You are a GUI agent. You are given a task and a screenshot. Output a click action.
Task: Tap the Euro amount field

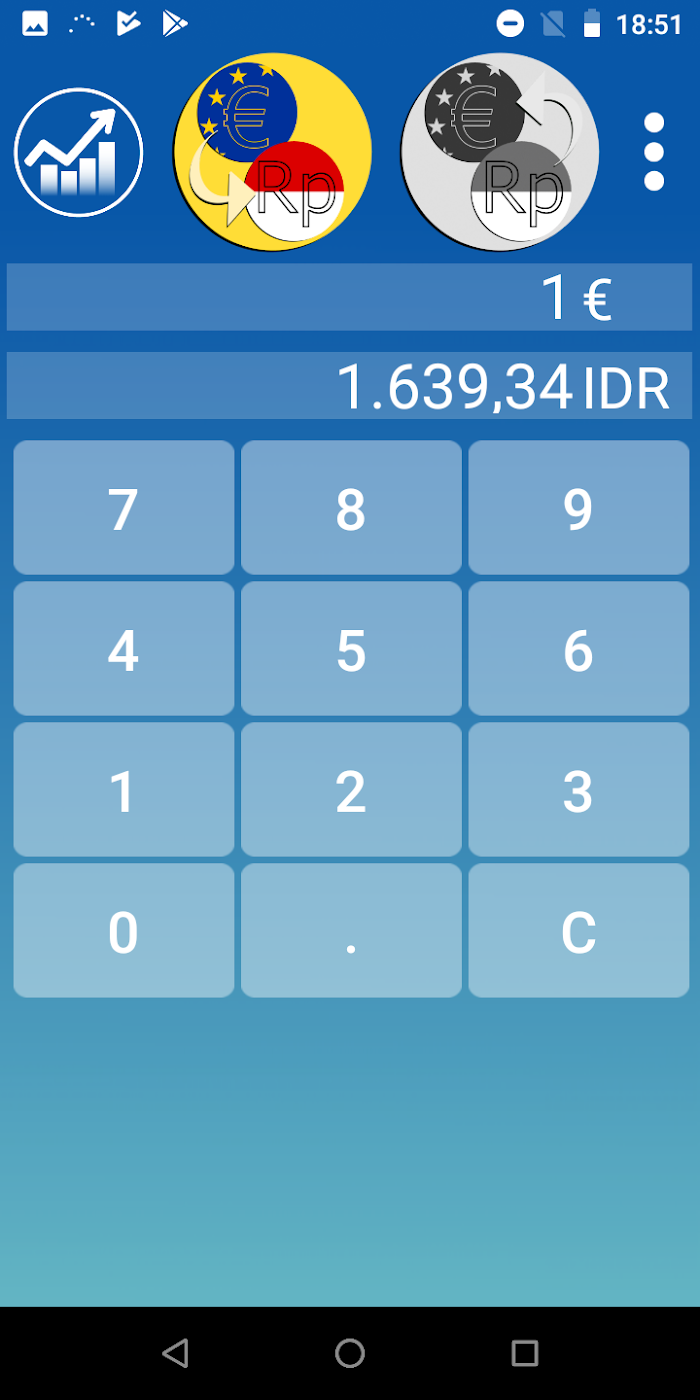pos(350,297)
